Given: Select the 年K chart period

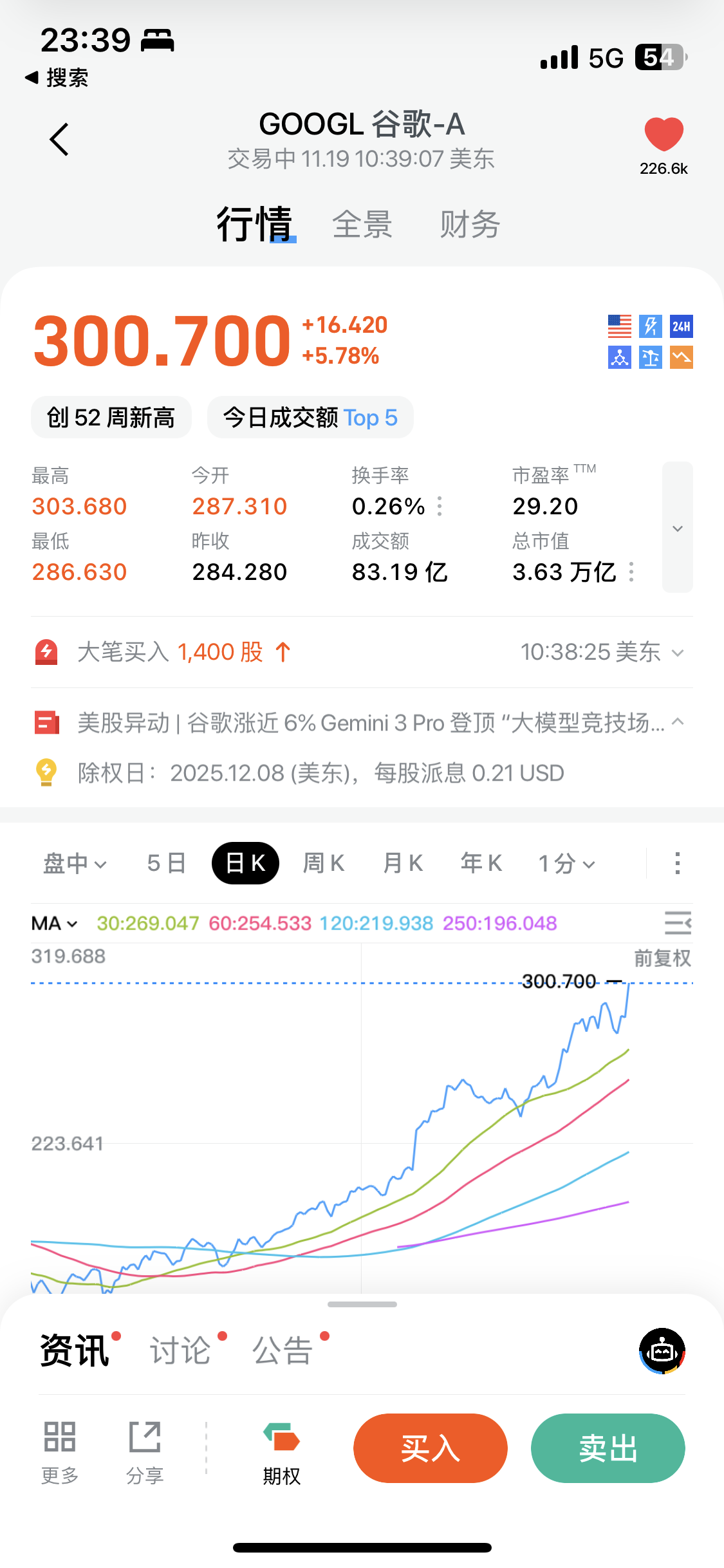Looking at the screenshot, I should pyautogui.click(x=481, y=863).
